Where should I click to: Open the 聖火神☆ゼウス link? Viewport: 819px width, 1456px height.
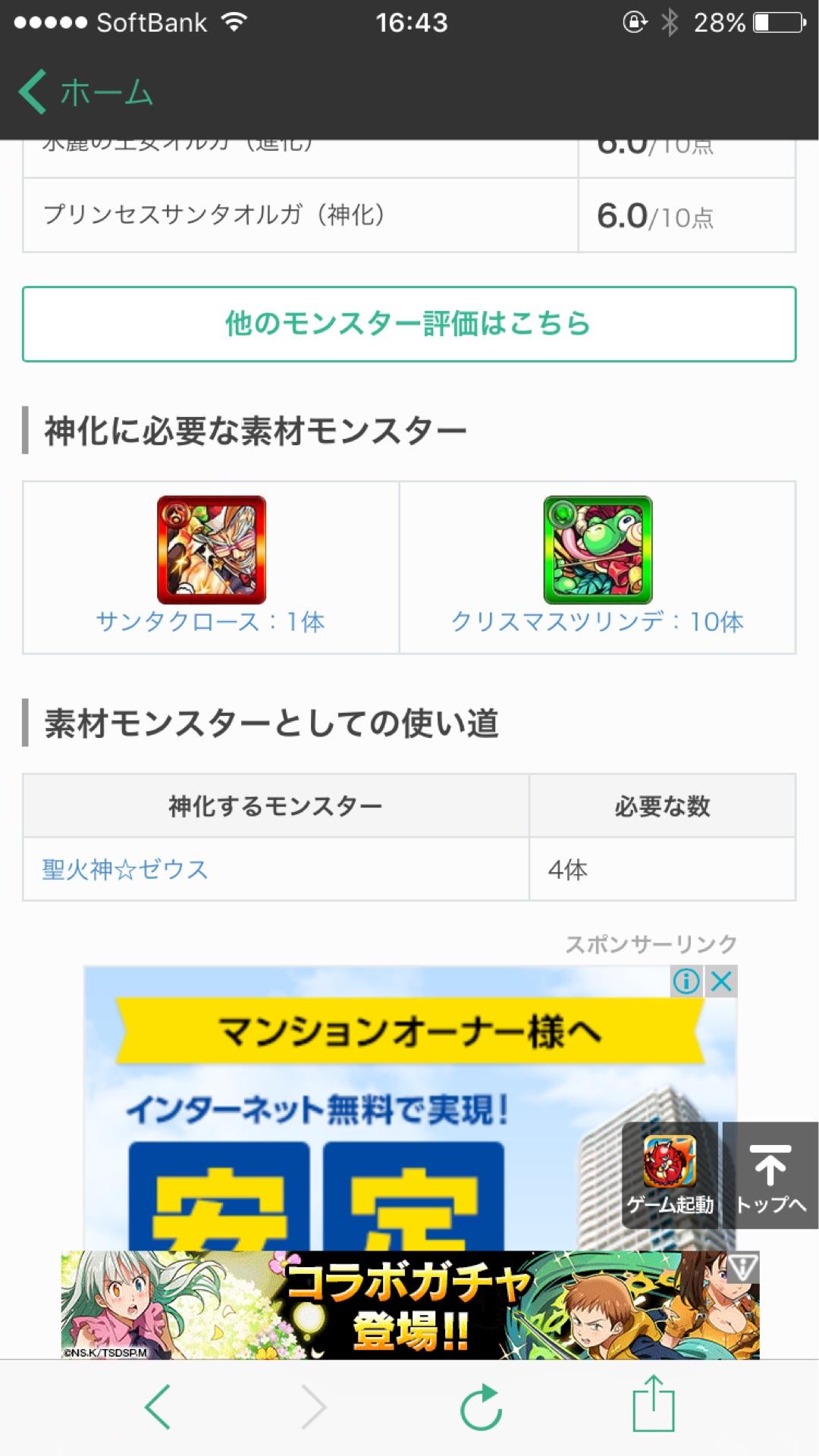click(124, 871)
